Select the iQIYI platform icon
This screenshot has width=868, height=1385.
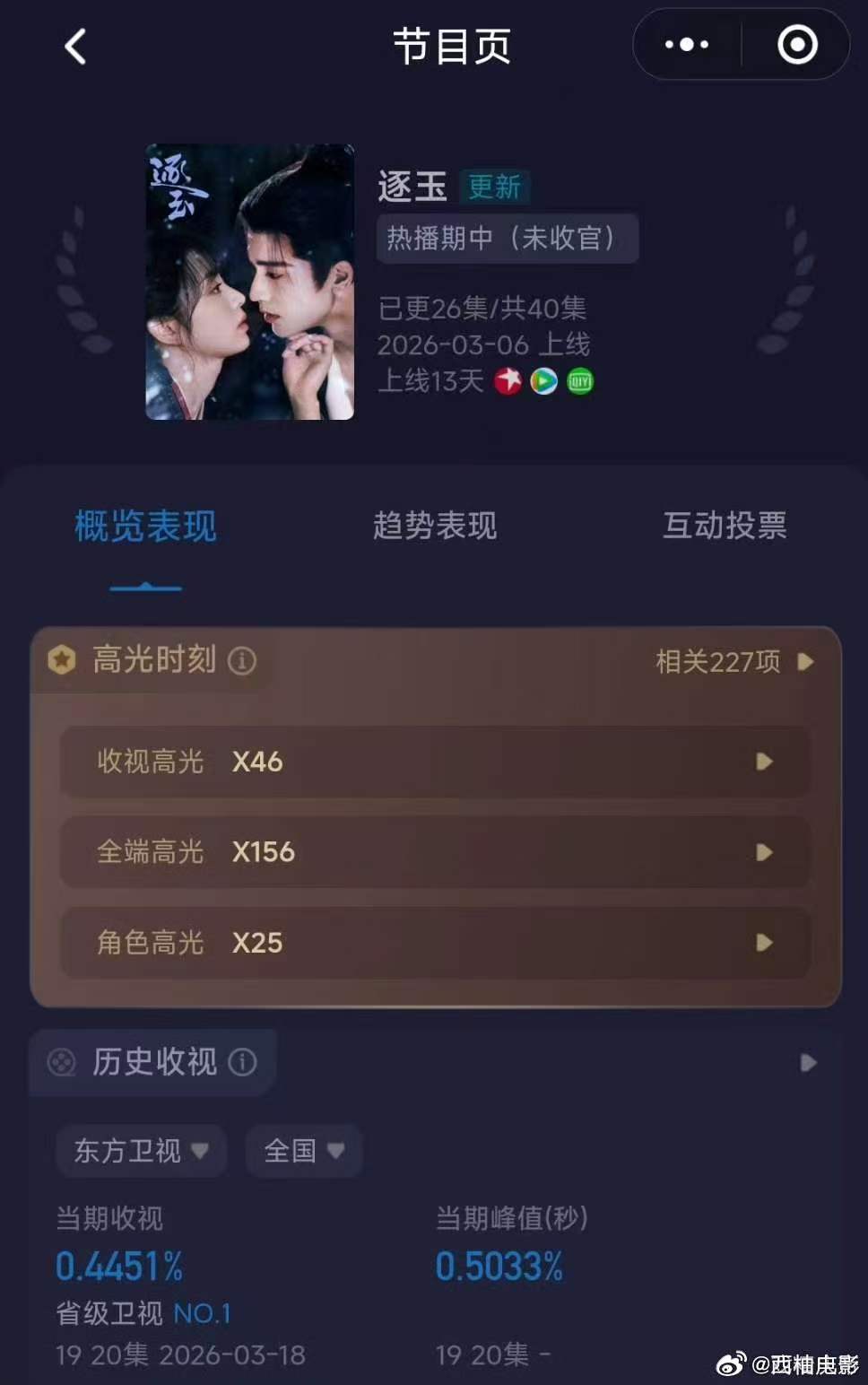tap(578, 382)
